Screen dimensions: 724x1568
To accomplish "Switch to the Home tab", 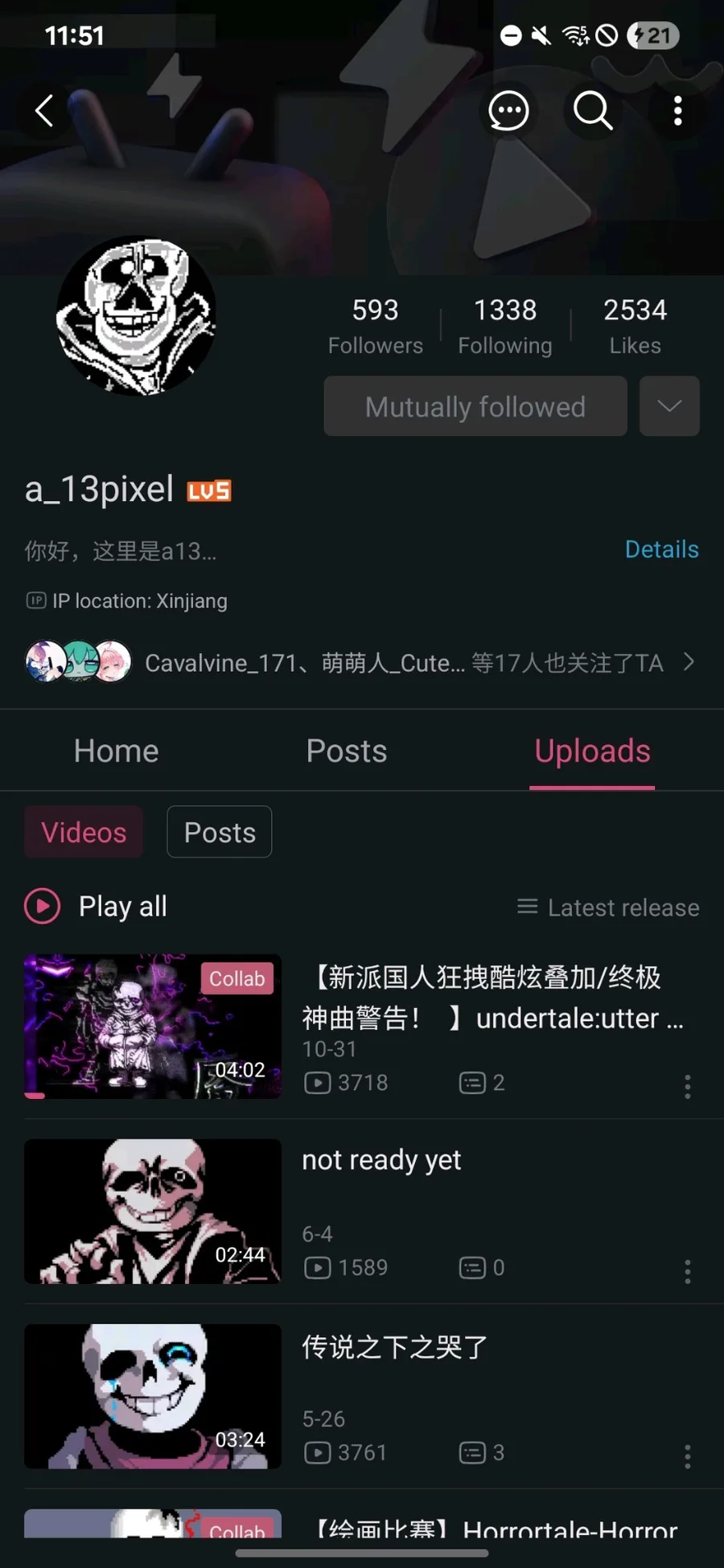I will (x=117, y=751).
